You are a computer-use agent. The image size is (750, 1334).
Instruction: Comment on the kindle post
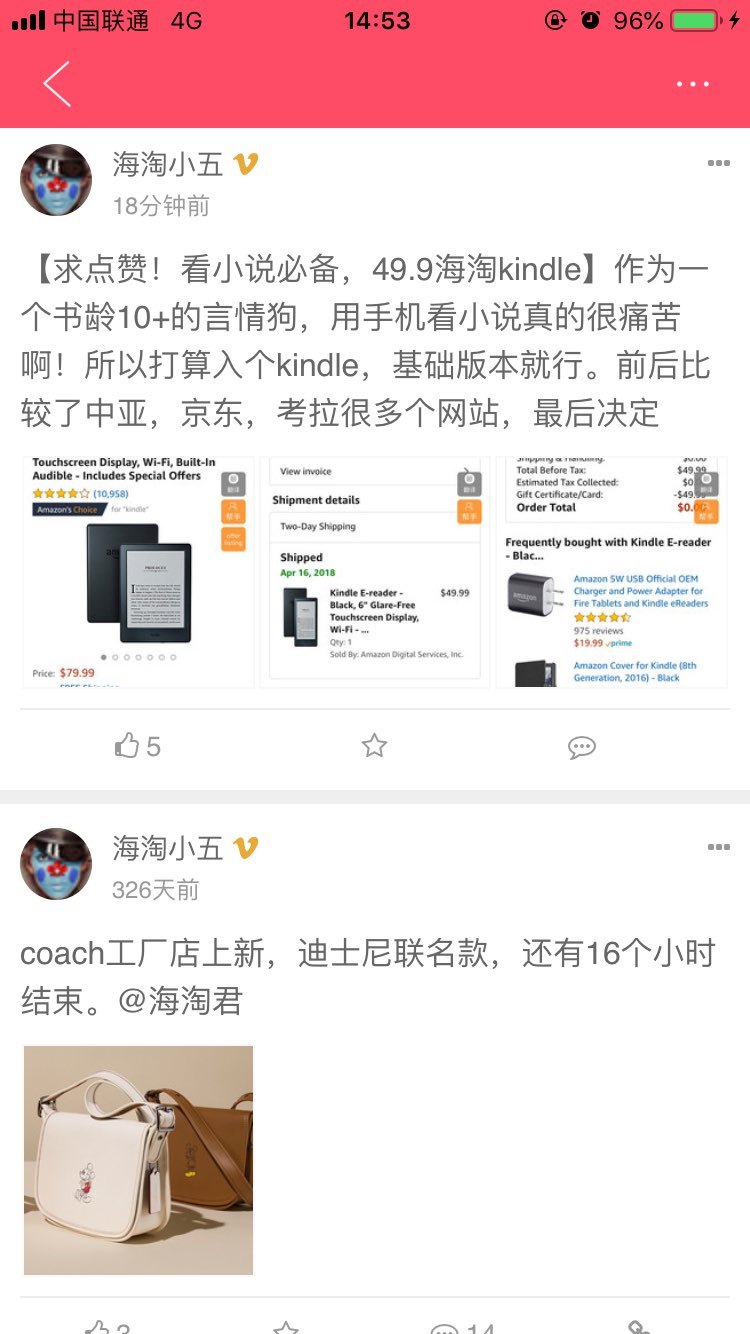click(581, 746)
